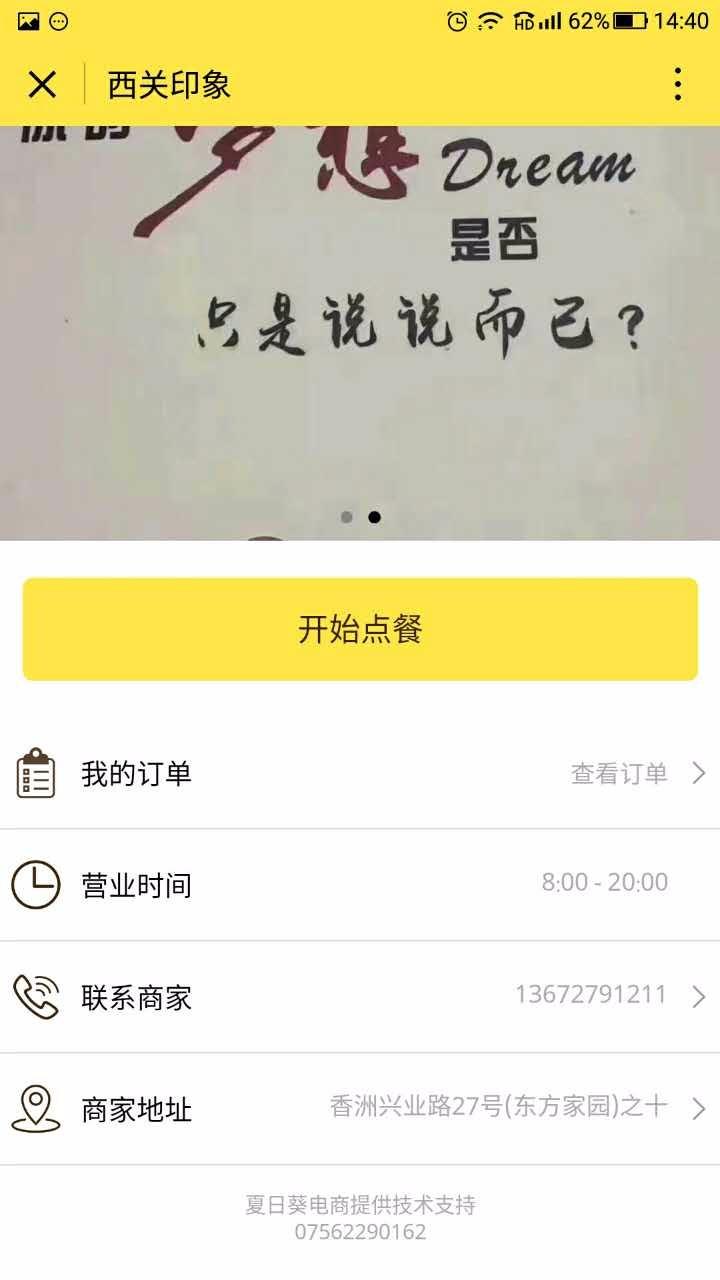The image size is (720, 1280).
Task: Tap the 开始点餐 button to start ordering
Action: point(360,629)
